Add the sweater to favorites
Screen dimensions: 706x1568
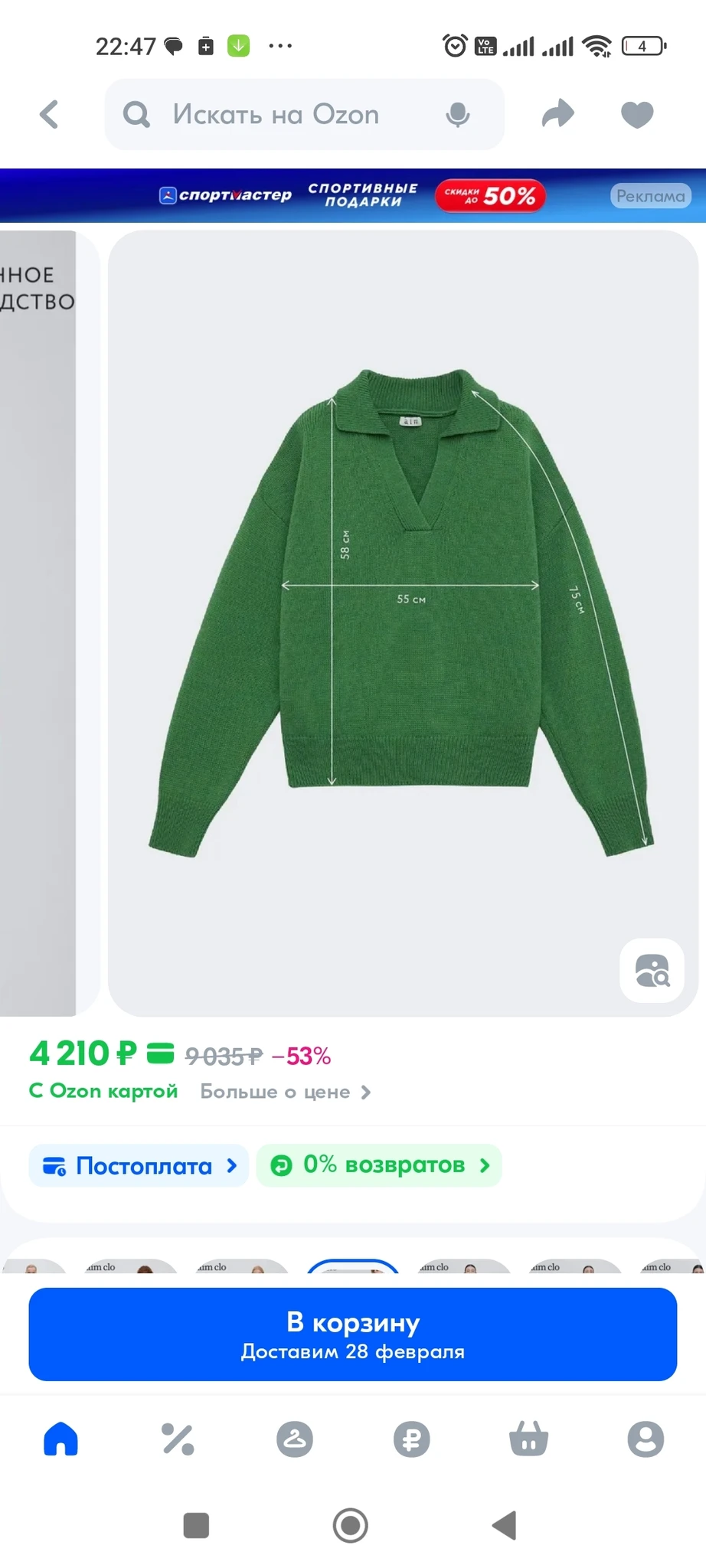pos(636,115)
